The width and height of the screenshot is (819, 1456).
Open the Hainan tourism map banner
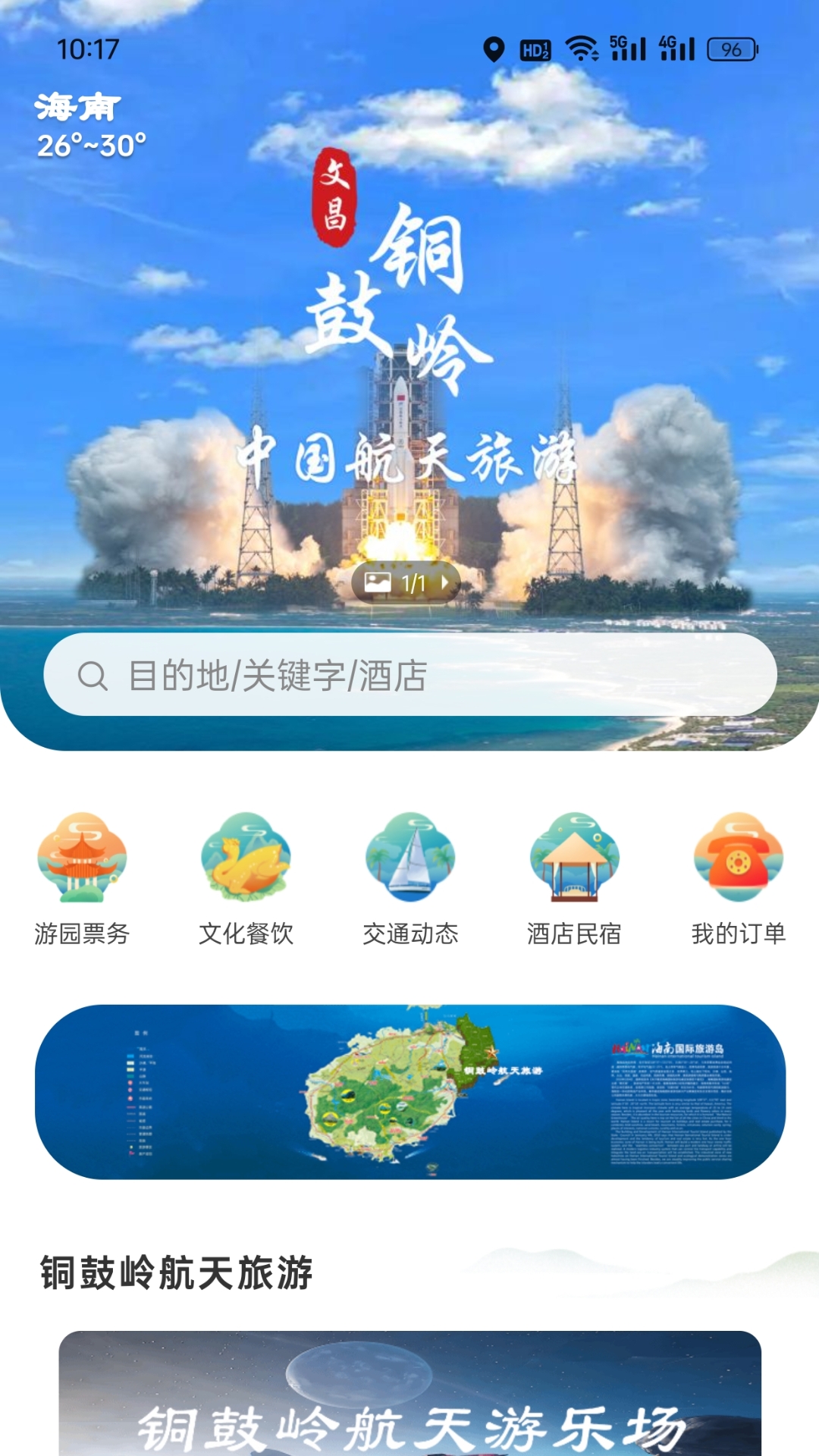click(x=409, y=1092)
